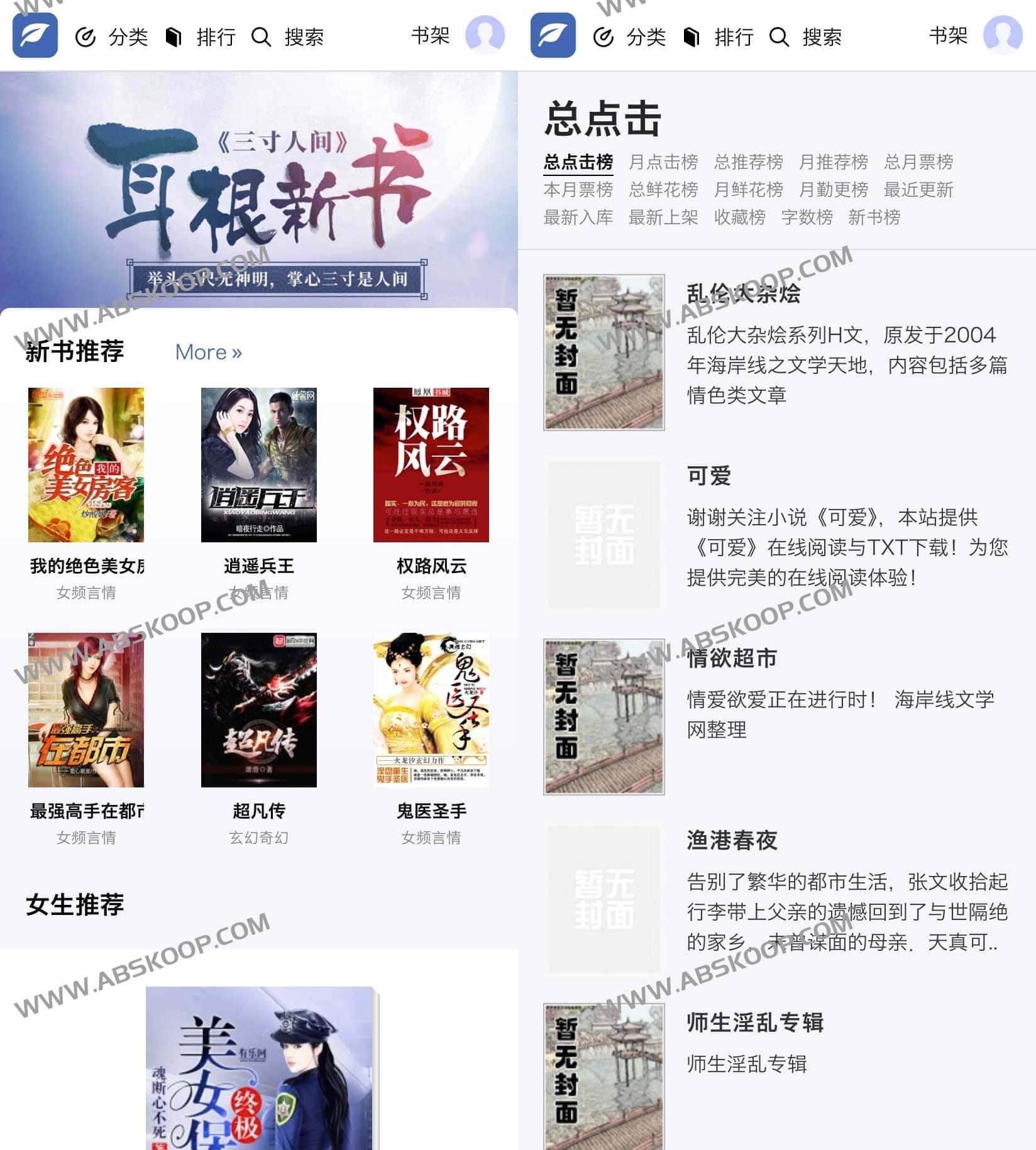Image resolution: width=1036 pixels, height=1150 pixels.
Task: Click the leaf logo icon in the right panel
Action: pos(553,36)
